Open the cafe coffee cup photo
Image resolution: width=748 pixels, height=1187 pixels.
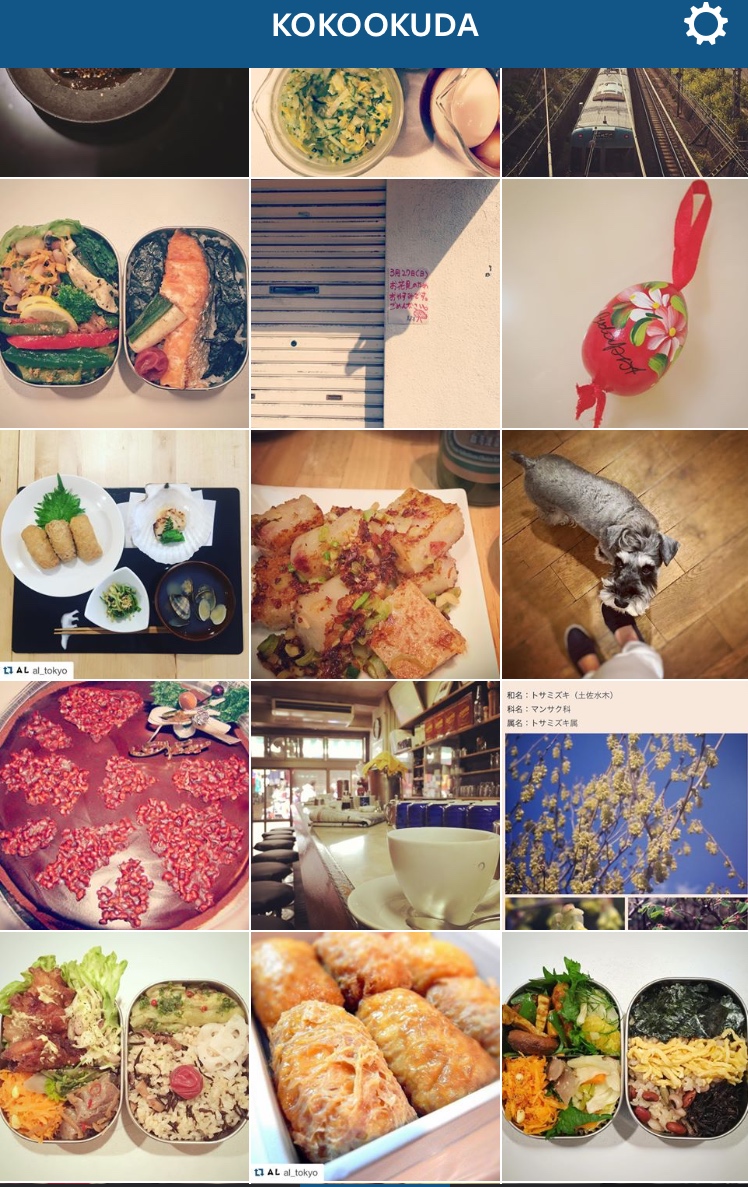pyautogui.click(x=375, y=806)
